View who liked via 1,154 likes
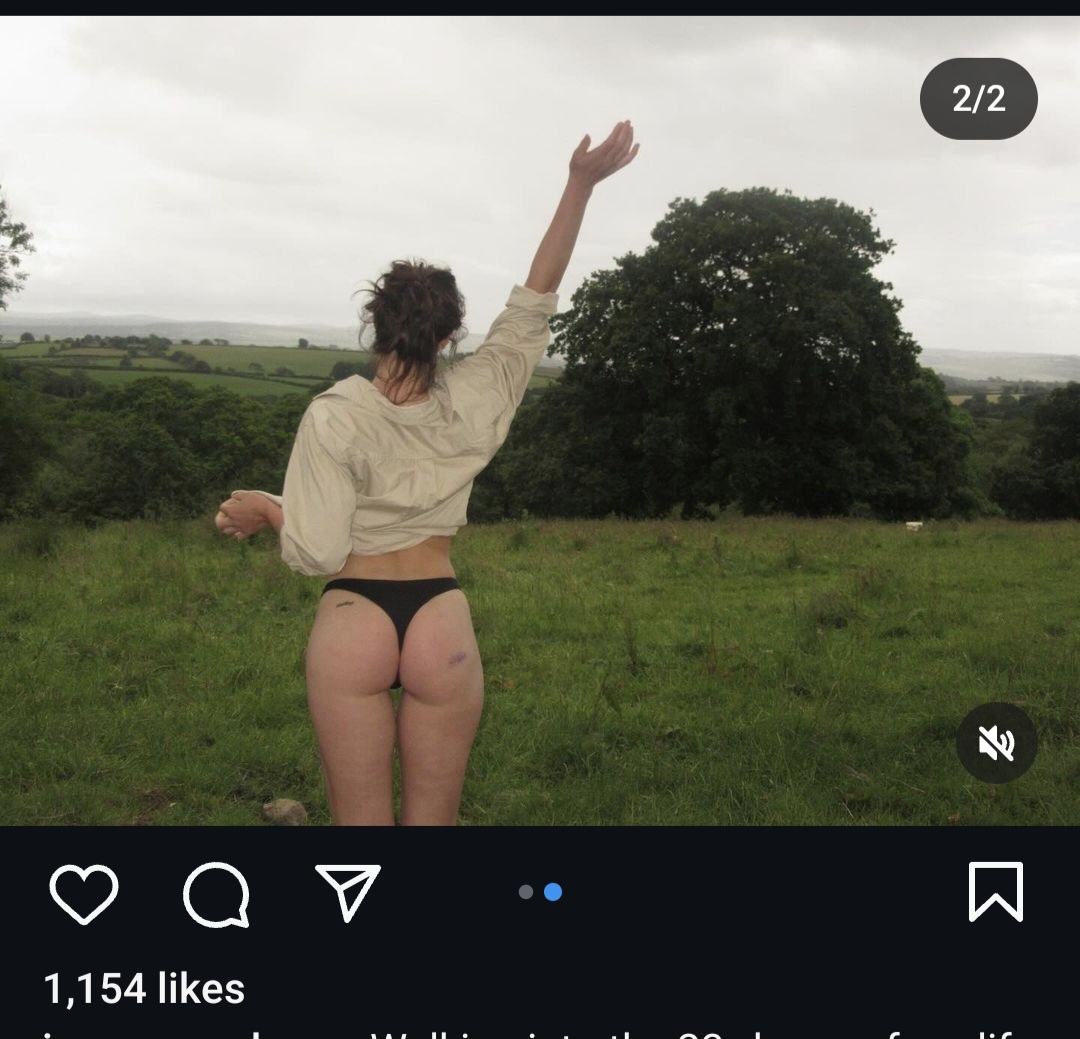Viewport: 1080px width, 1039px height. pos(144,988)
